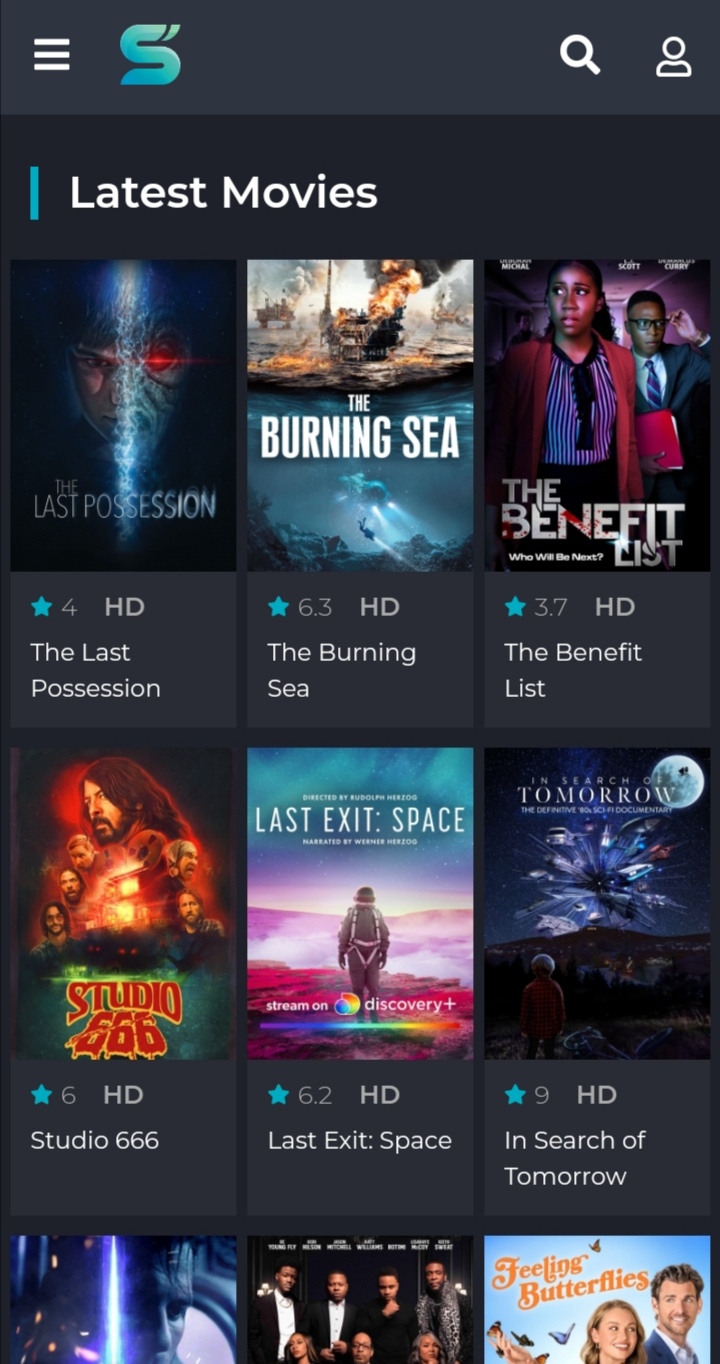Open the hamburger menu
Viewport: 720px width, 1364px height.
52,55
